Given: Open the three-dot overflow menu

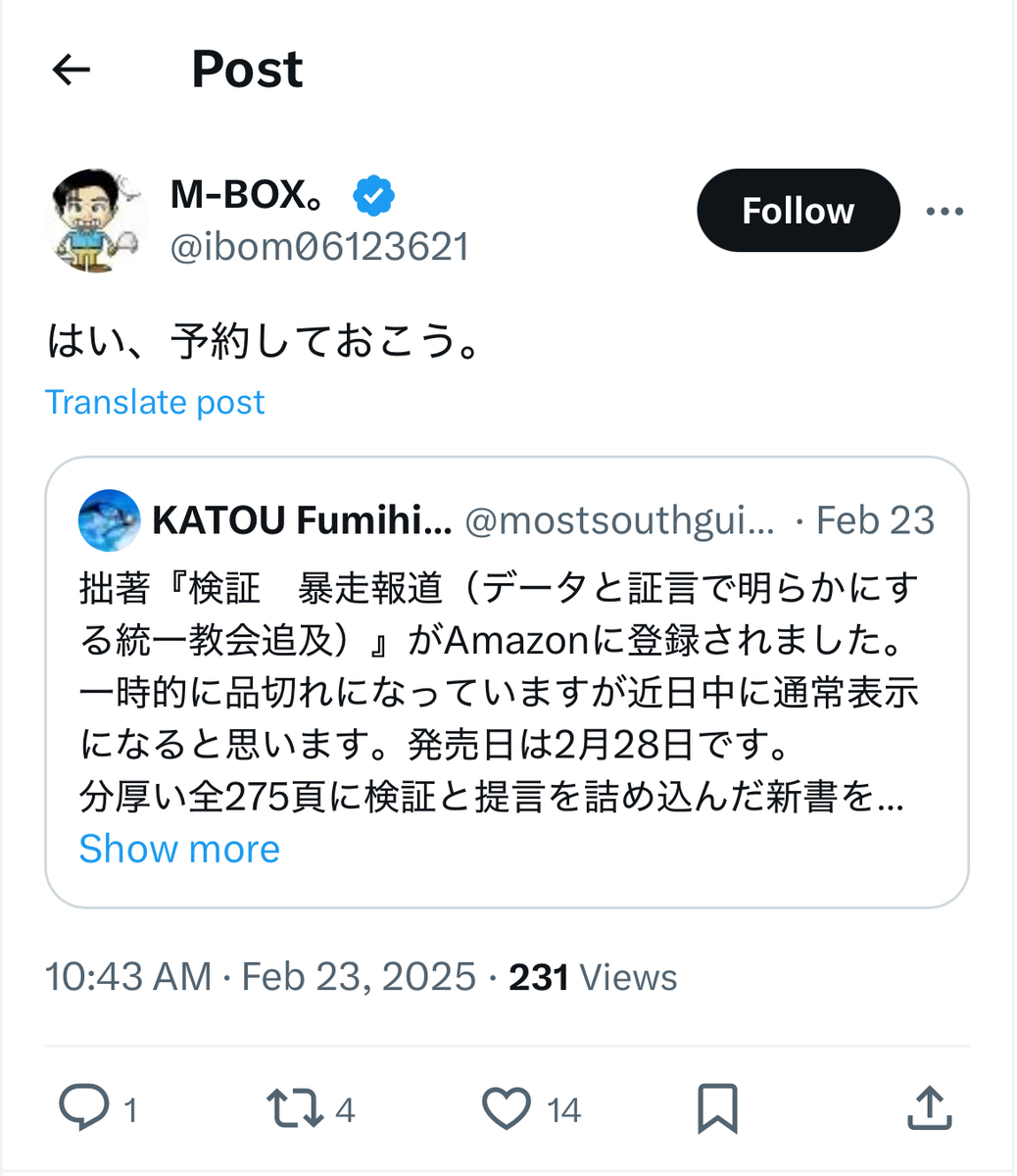Looking at the screenshot, I should 944,211.
